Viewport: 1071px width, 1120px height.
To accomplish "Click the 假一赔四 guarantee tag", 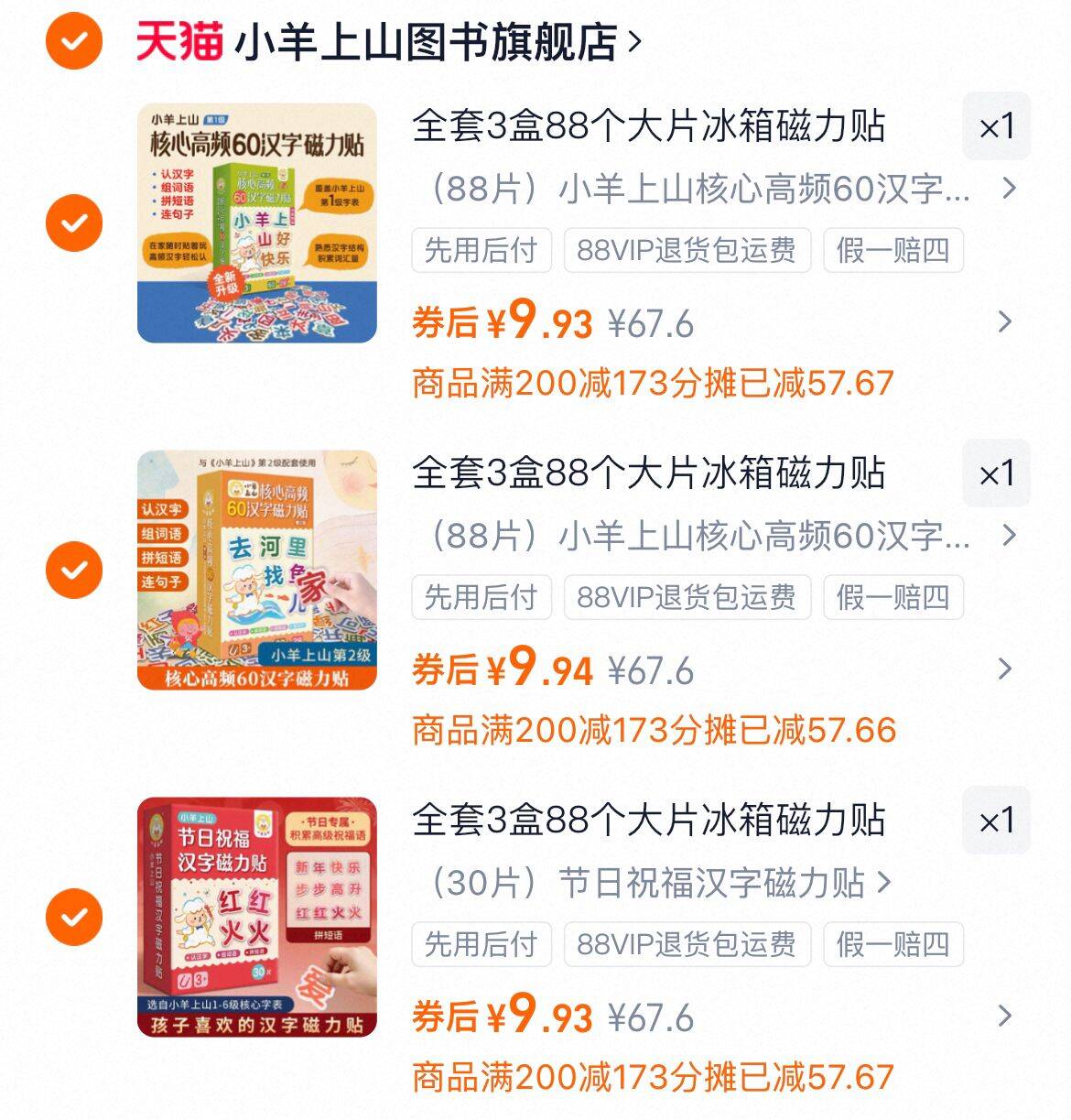I will click(x=894, y=250).
